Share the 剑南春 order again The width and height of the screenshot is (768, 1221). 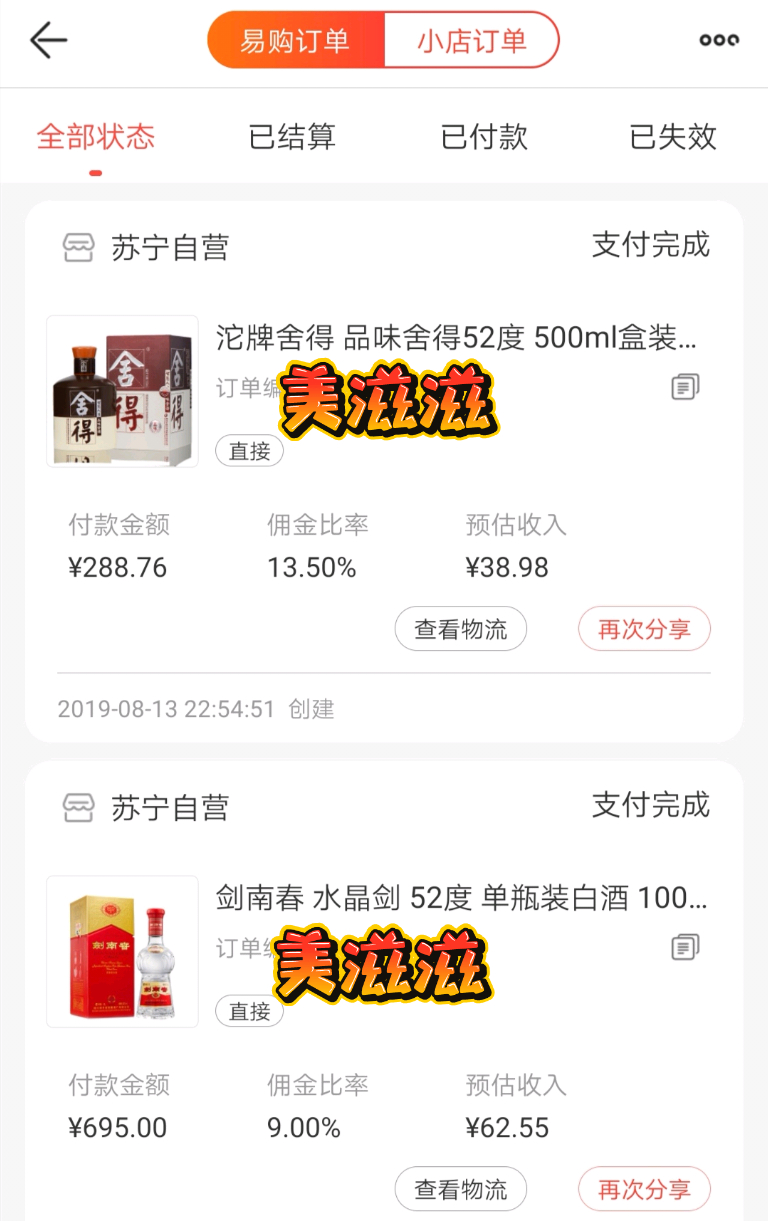pyautogui.click(x=644, y=1189)
